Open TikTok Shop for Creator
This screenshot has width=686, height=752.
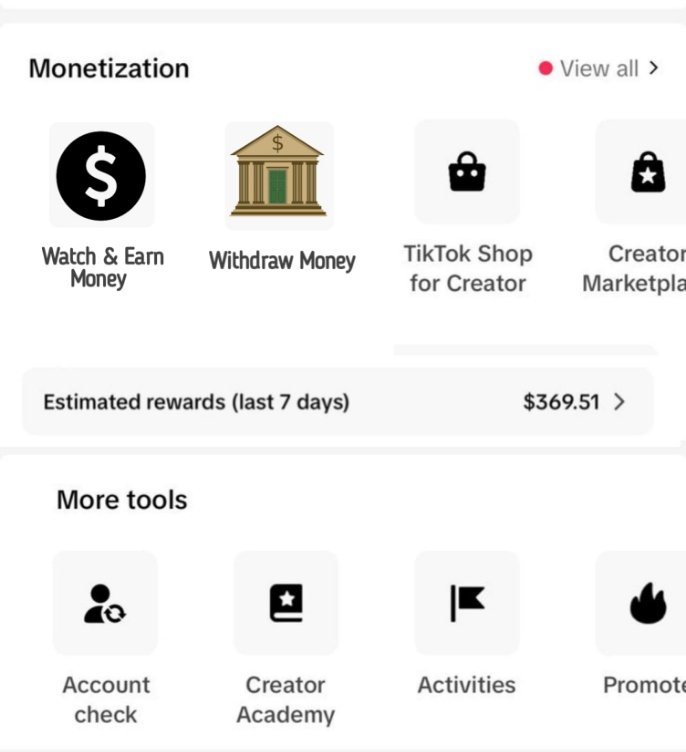click(x=466, y=173)
